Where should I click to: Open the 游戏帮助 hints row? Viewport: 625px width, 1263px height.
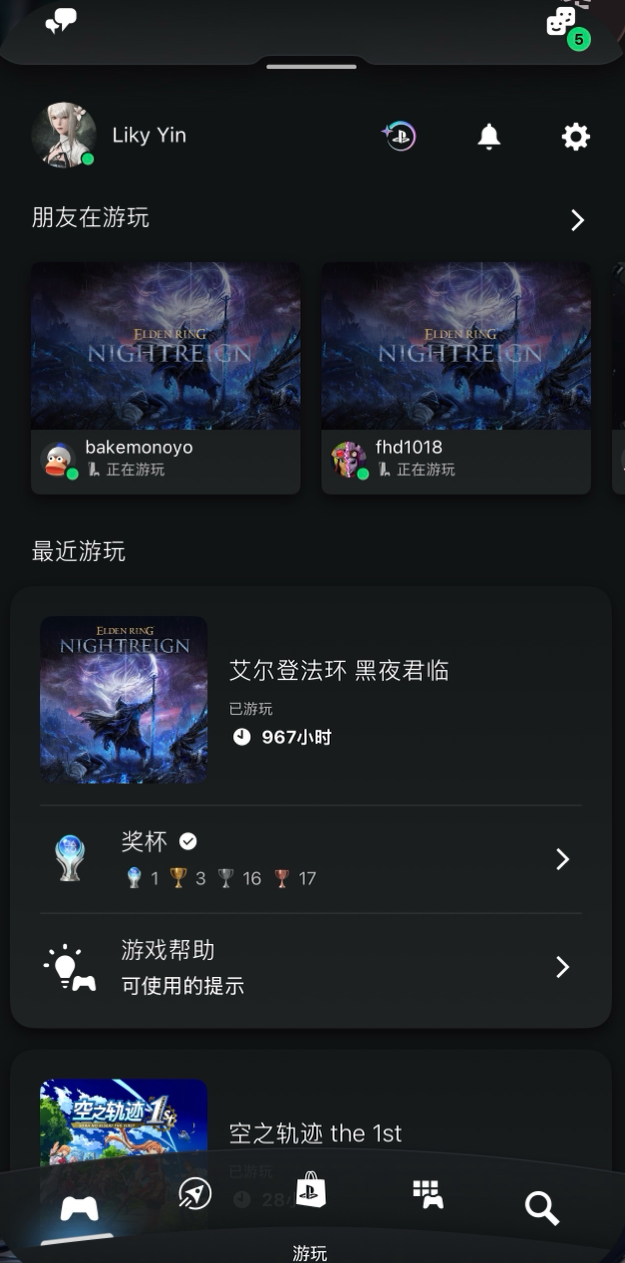[310, 967]
